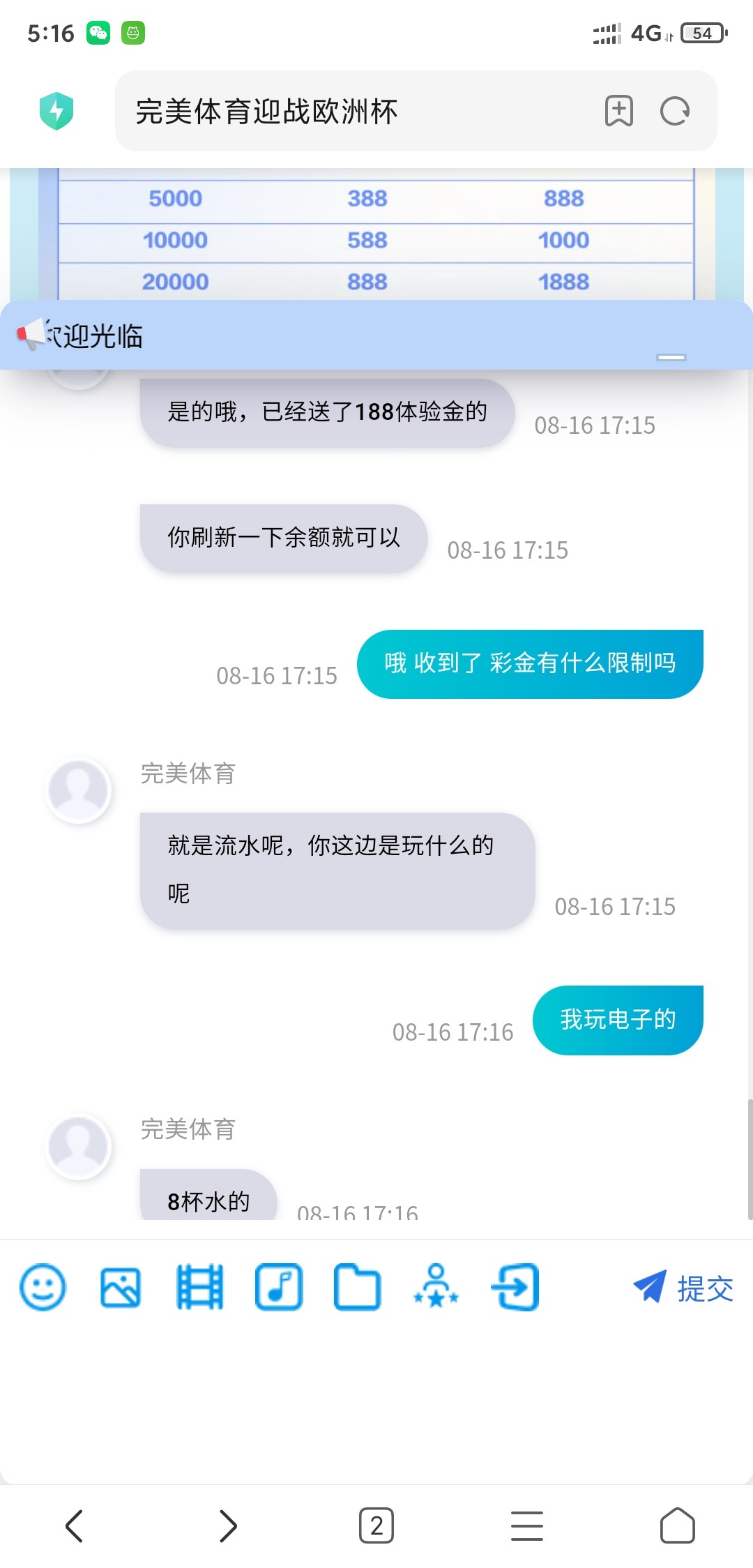The height and width of the screenshot is (1568, 753).
Task: Attach a video clip
Action: [200, 1287]
